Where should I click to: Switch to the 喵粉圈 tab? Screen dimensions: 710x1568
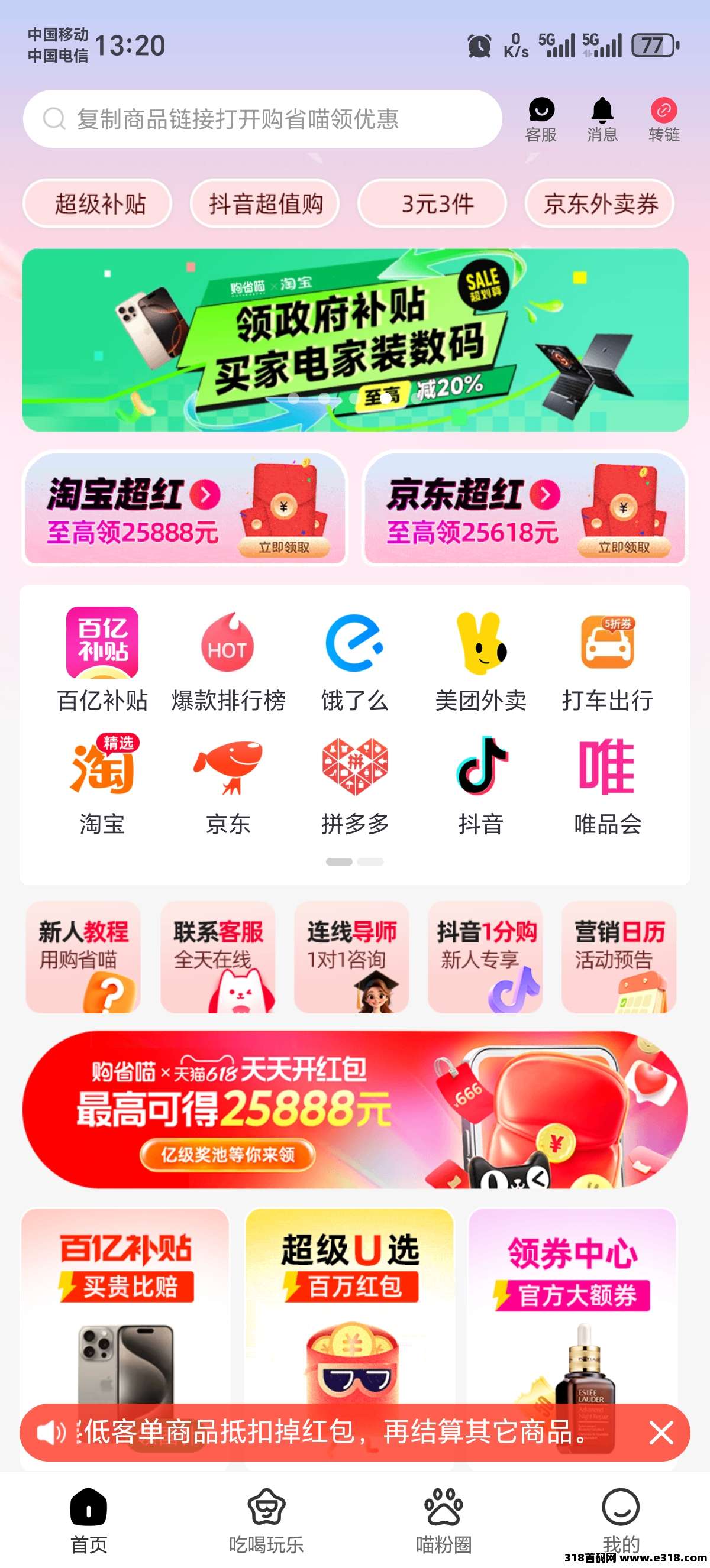pyautogui.click(x=443, y=1520)
